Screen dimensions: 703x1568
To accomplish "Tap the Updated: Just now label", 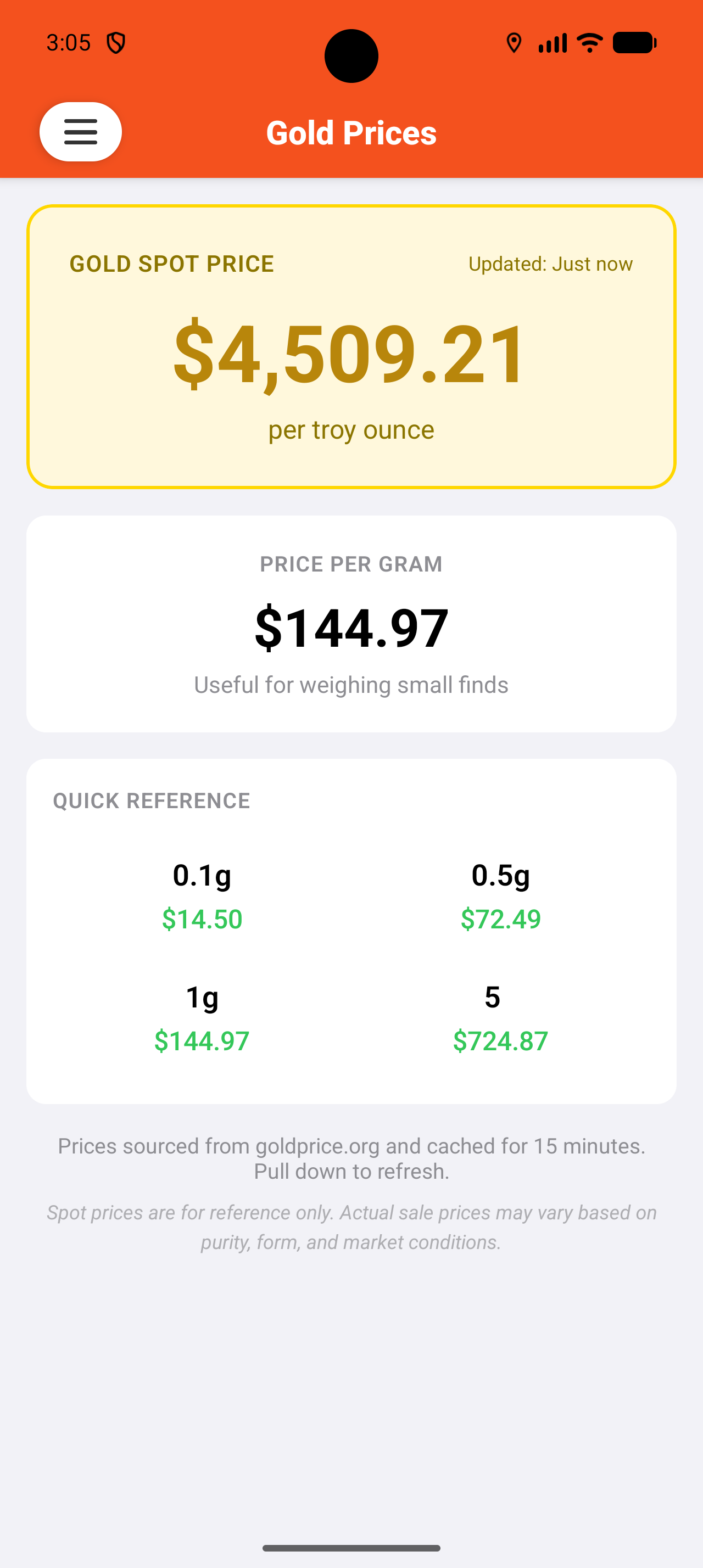I will (551, 264).
